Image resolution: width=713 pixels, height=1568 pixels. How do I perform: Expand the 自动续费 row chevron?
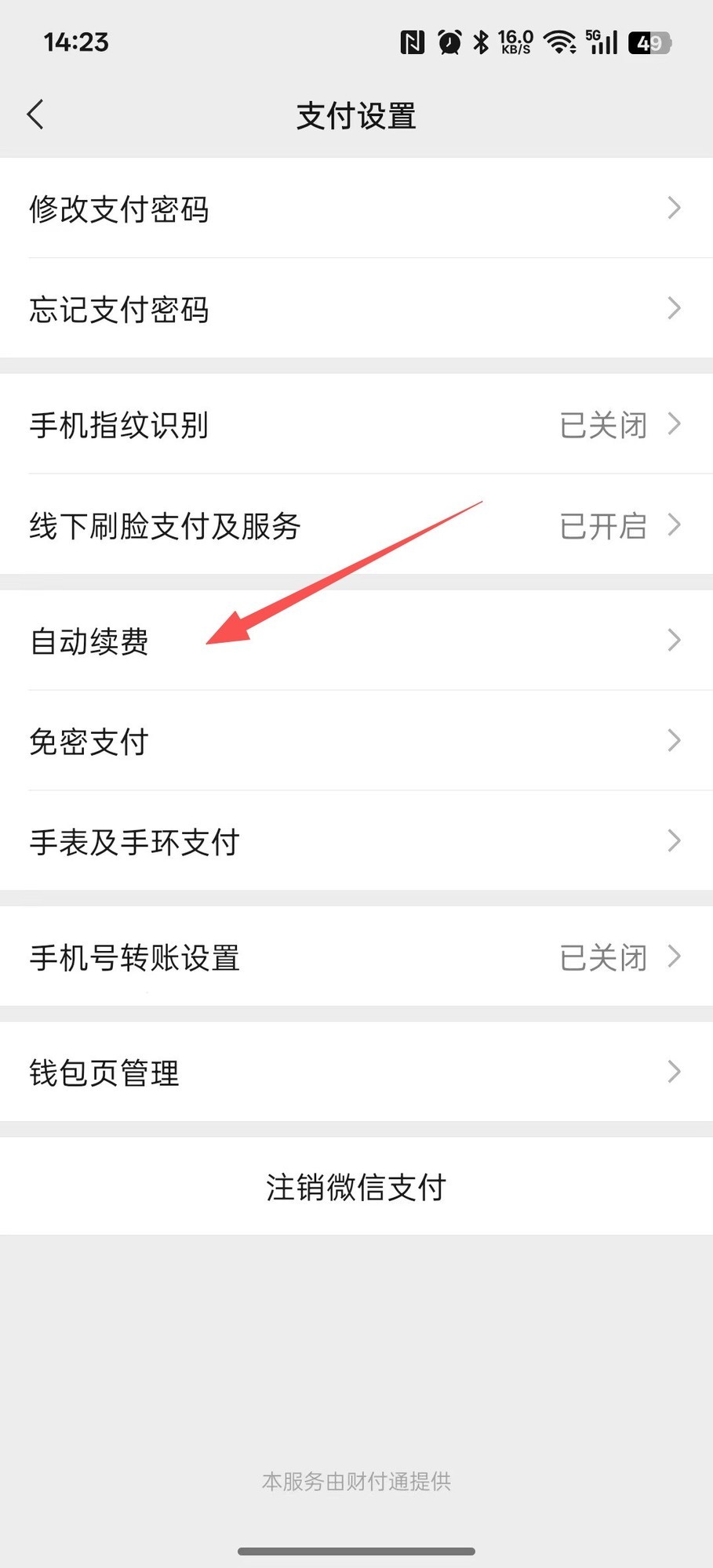click(x=673, y=641)
